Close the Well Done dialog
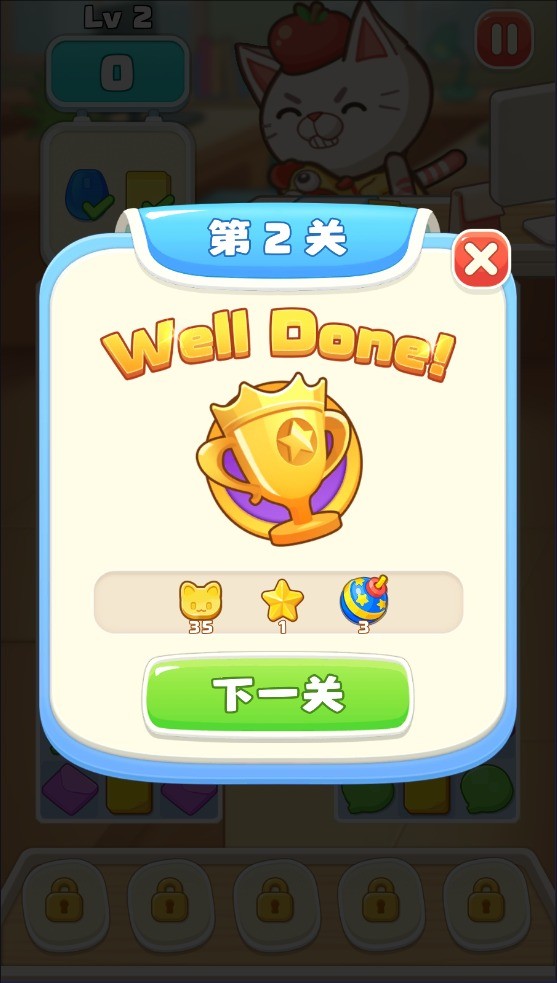Image resolution: width=557 pixels, height=983 pixels. [x=481, y=260]
